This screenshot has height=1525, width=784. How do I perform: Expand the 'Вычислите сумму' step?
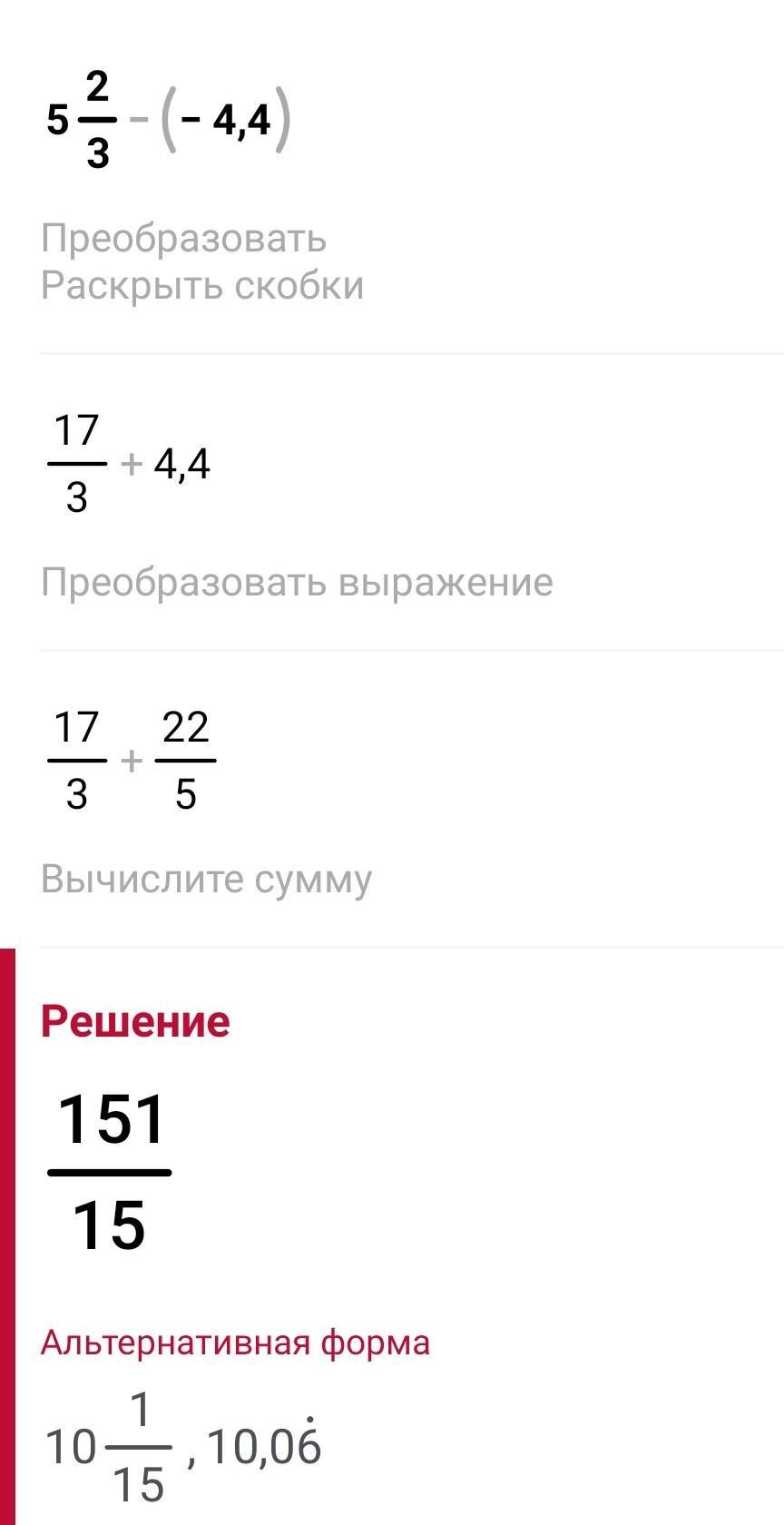pyautogui.click(x=206, y=879)
